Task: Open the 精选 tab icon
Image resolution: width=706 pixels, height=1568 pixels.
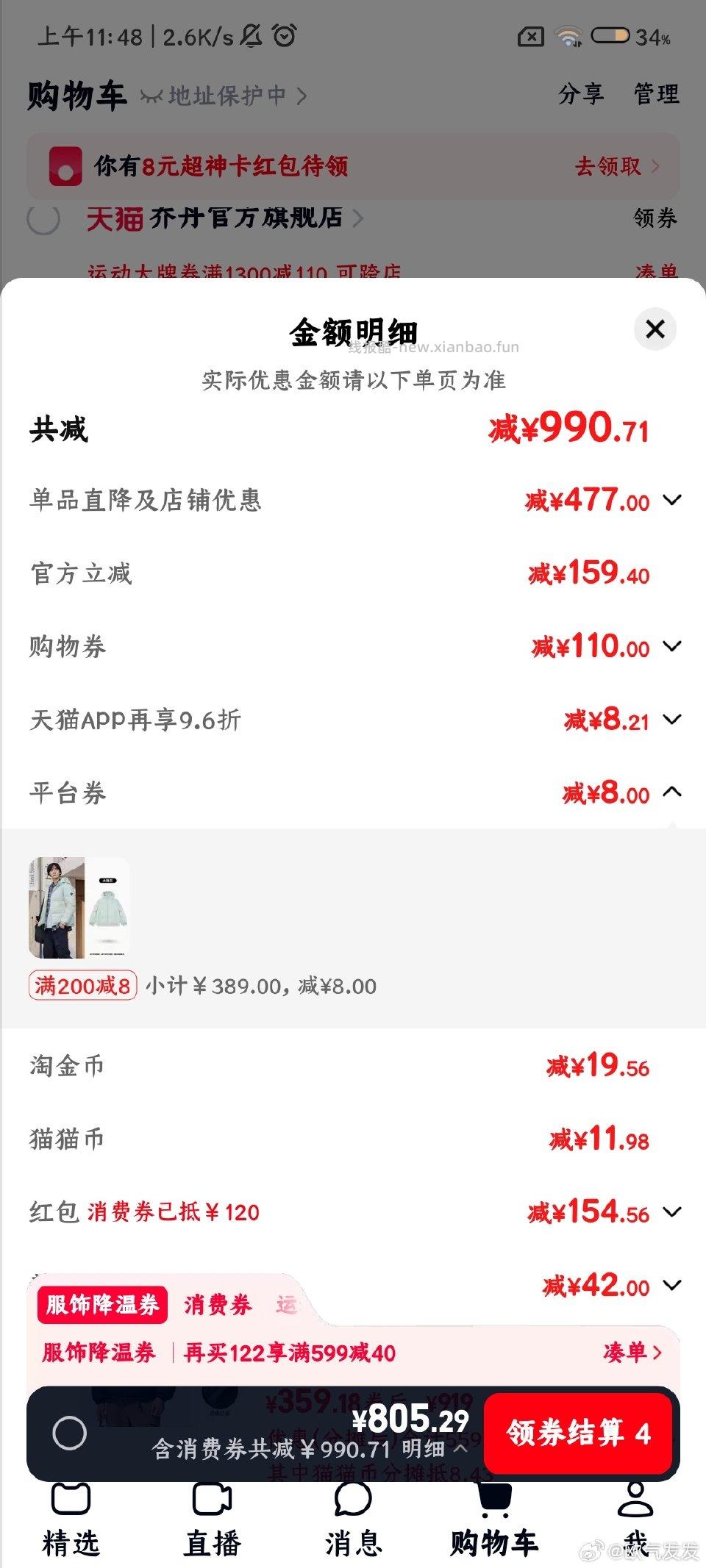Action: 71,1503
